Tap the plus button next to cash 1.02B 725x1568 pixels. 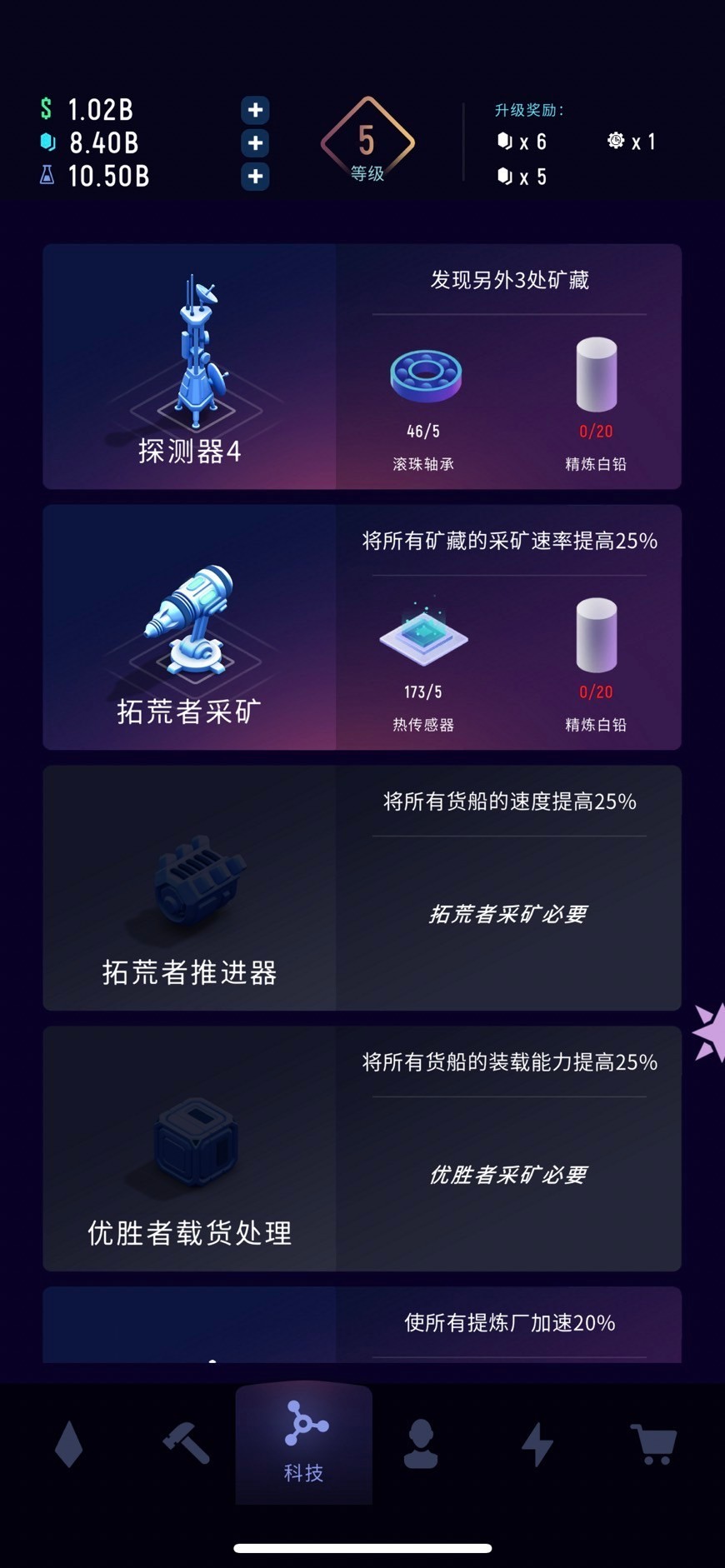pyautogui.click(x=255, y=110)
